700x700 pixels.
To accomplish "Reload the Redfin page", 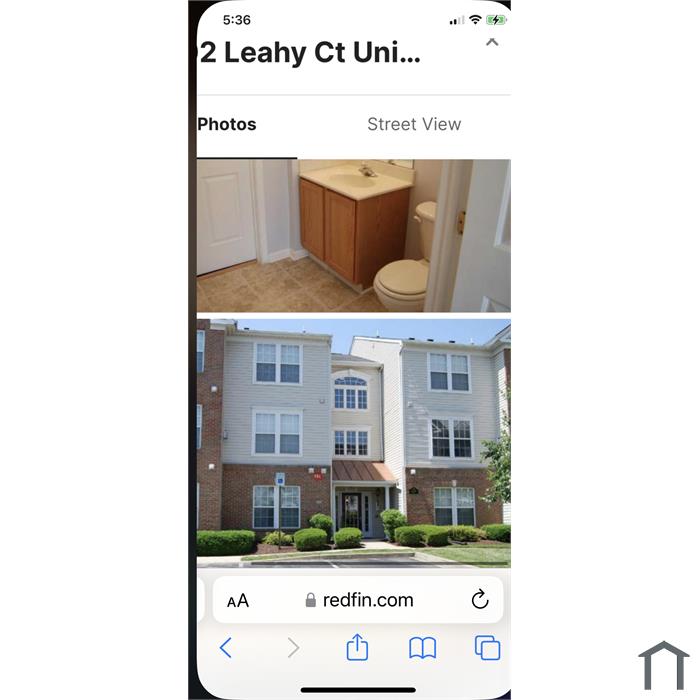I will 479,600.
